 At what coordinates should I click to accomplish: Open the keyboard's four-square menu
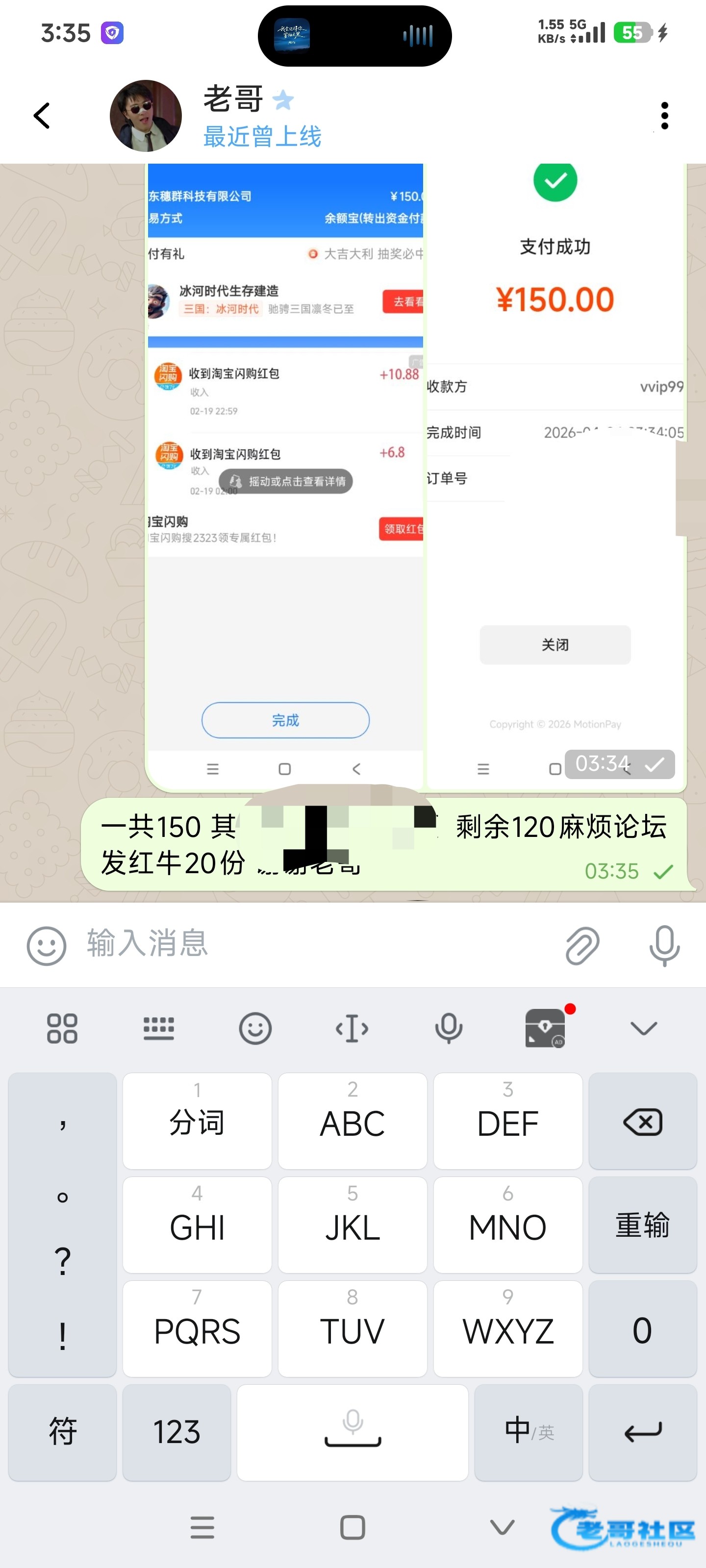pyautogui.click(x=62, y=1028)
